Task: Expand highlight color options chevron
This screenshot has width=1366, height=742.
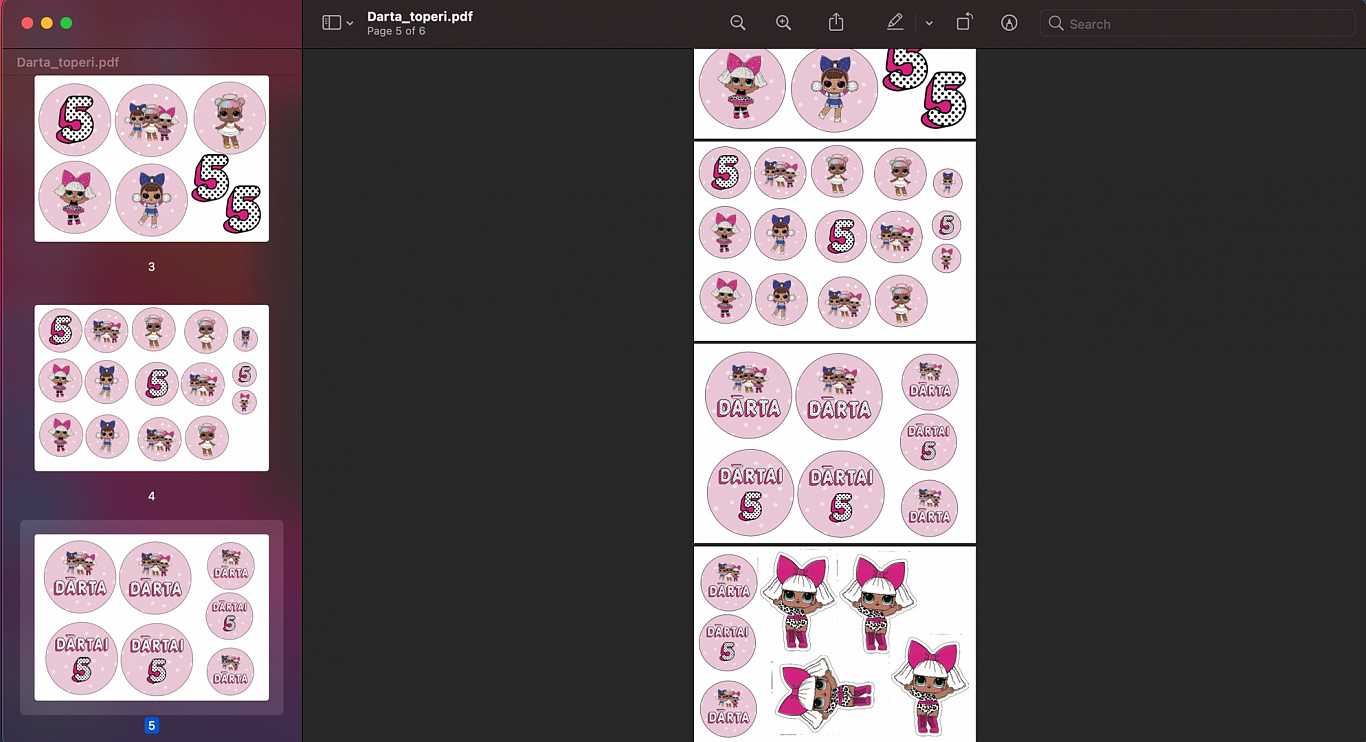Action: pos(929,23)
